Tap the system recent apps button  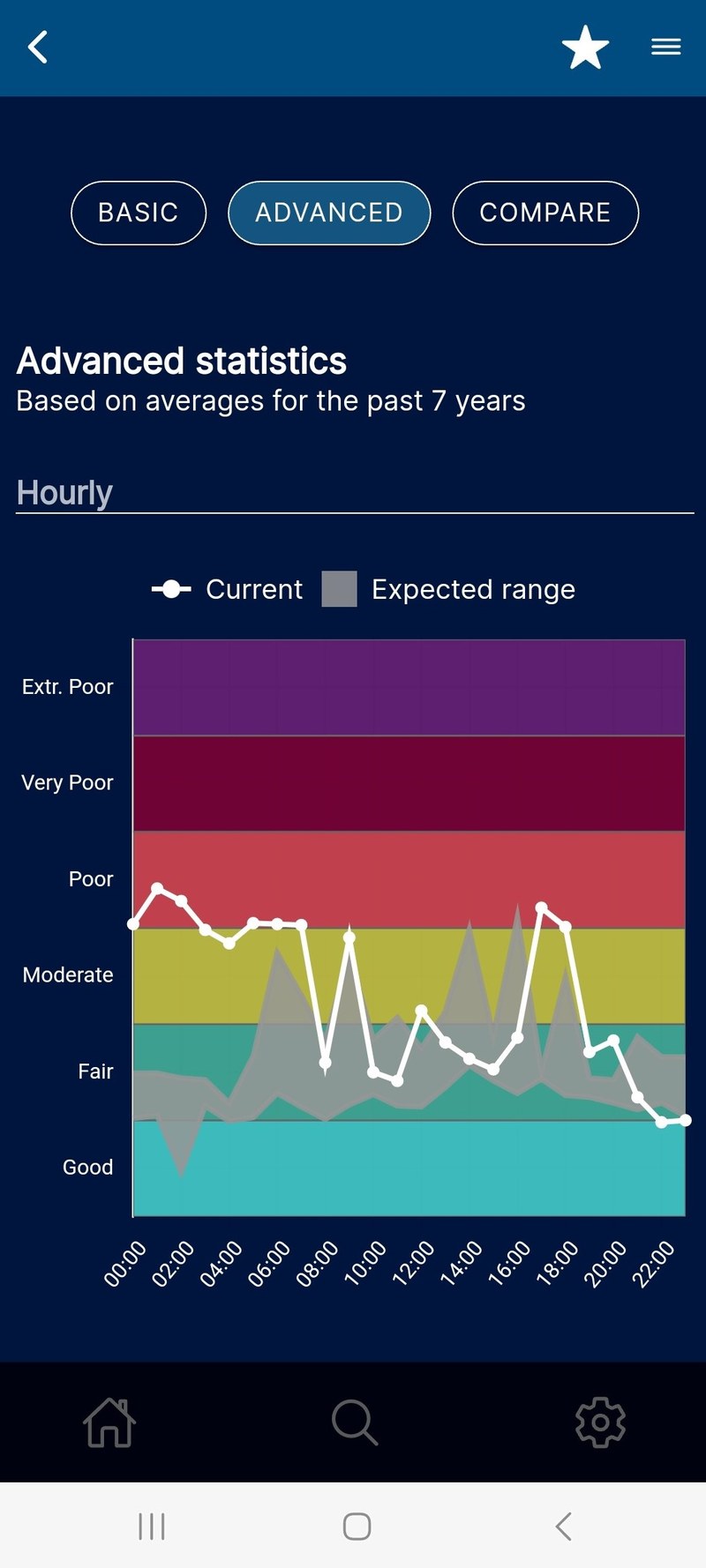coord(152,1527)
